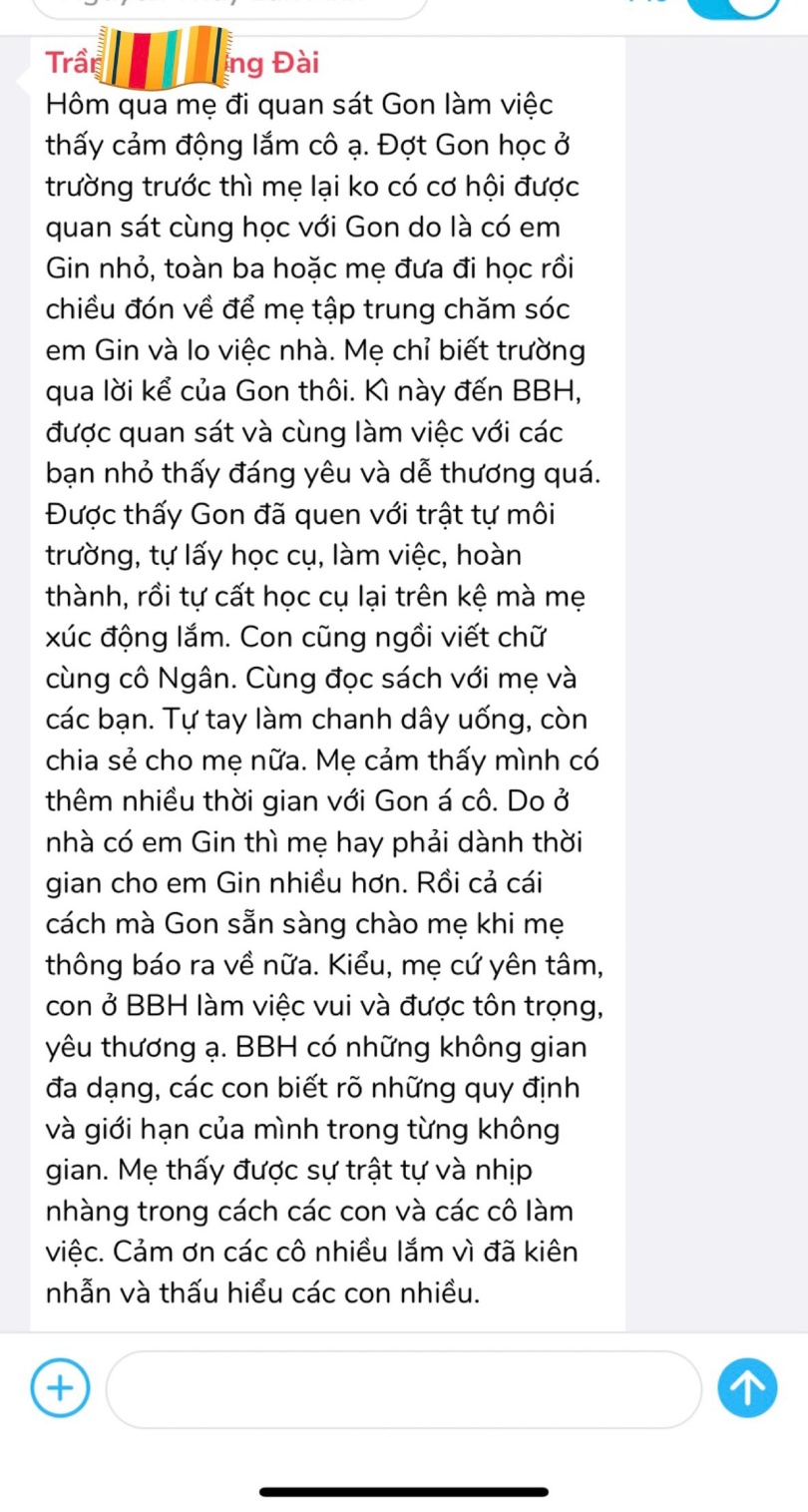Image resolution: width=808 pixels, height=1512 pixels.
Task: Open the attachment menu with the plus icon
Action: click(x=60, y=1387)
